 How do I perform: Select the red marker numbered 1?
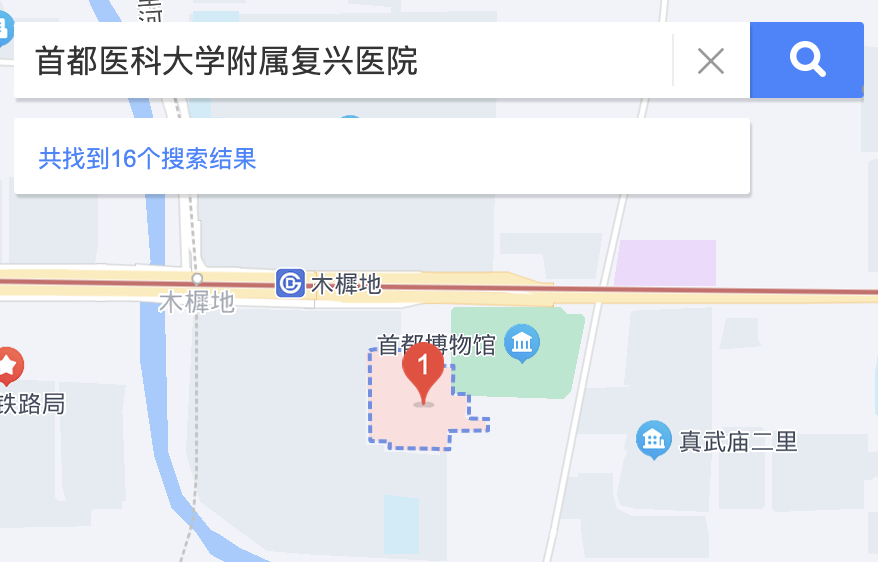tap(423, 368)
